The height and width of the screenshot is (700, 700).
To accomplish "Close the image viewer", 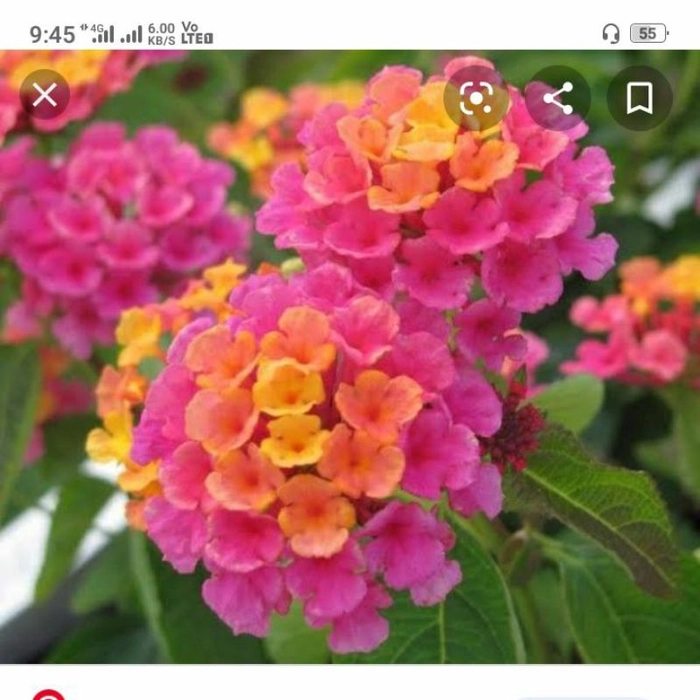I will (x=45, y=96).
